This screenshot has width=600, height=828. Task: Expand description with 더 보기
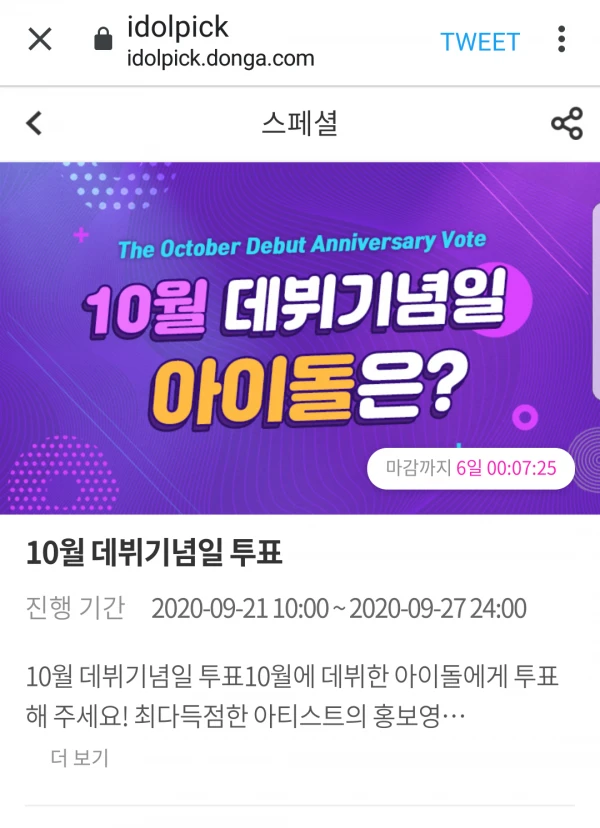click(x=79, y=758)
